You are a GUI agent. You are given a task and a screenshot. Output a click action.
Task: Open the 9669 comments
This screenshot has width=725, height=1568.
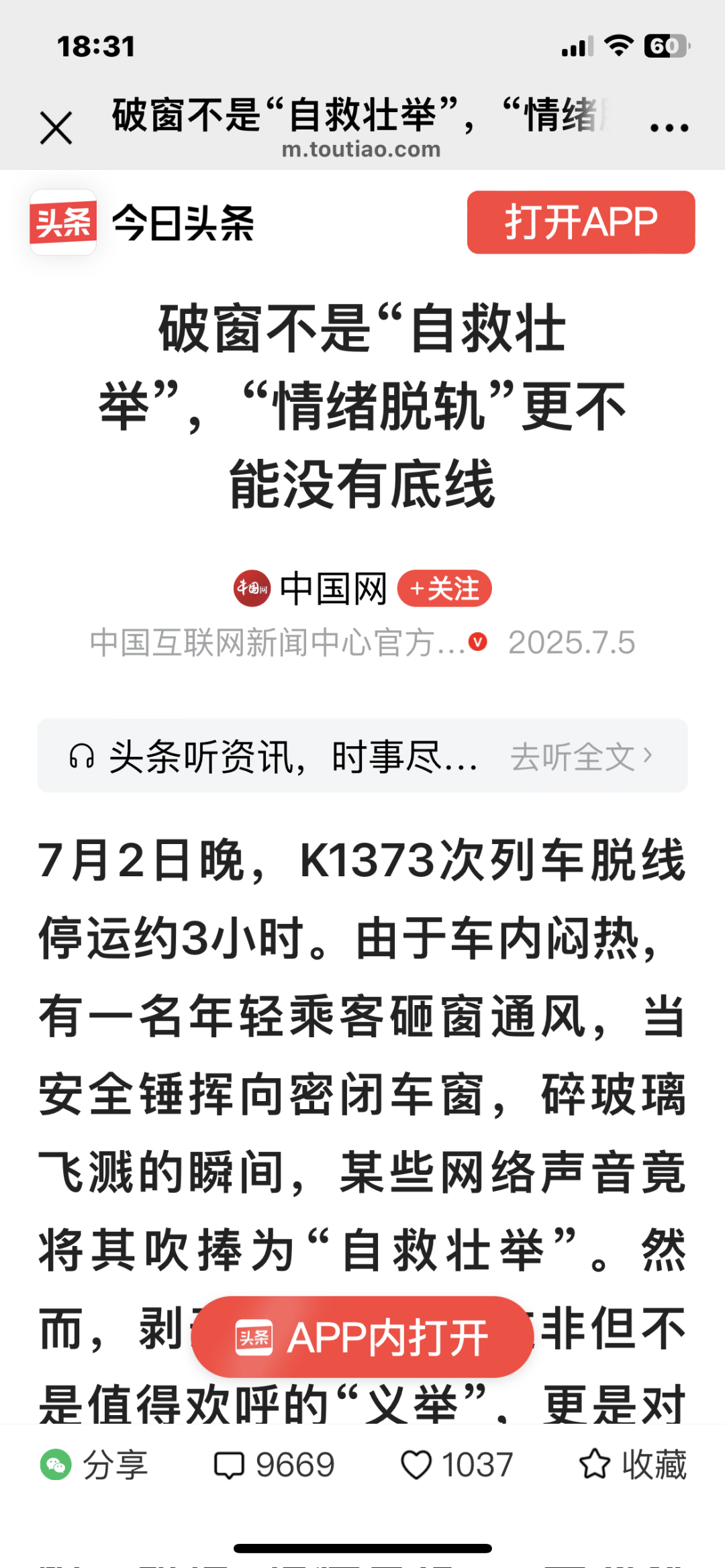(274, 1464)
